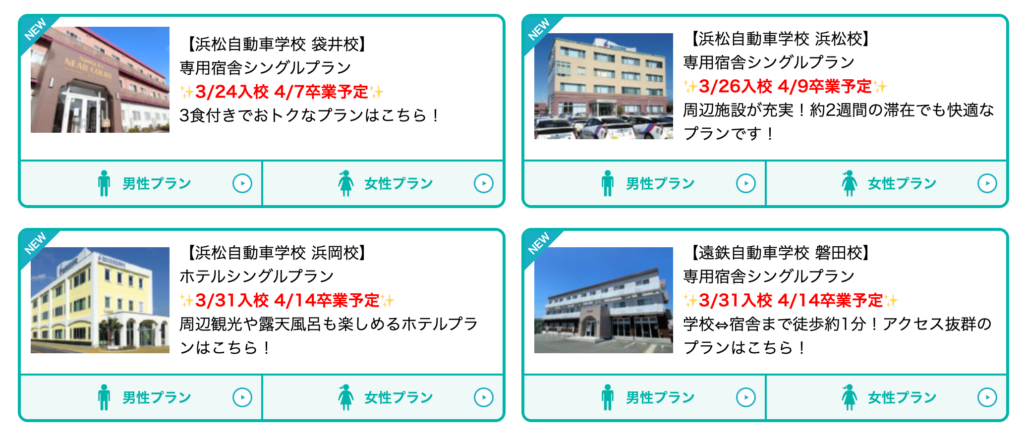Select 女性プラン for 浜松自動車学校 浜松校
Image resolution: width=1024 pixels, height=435 pixels.
886,183
